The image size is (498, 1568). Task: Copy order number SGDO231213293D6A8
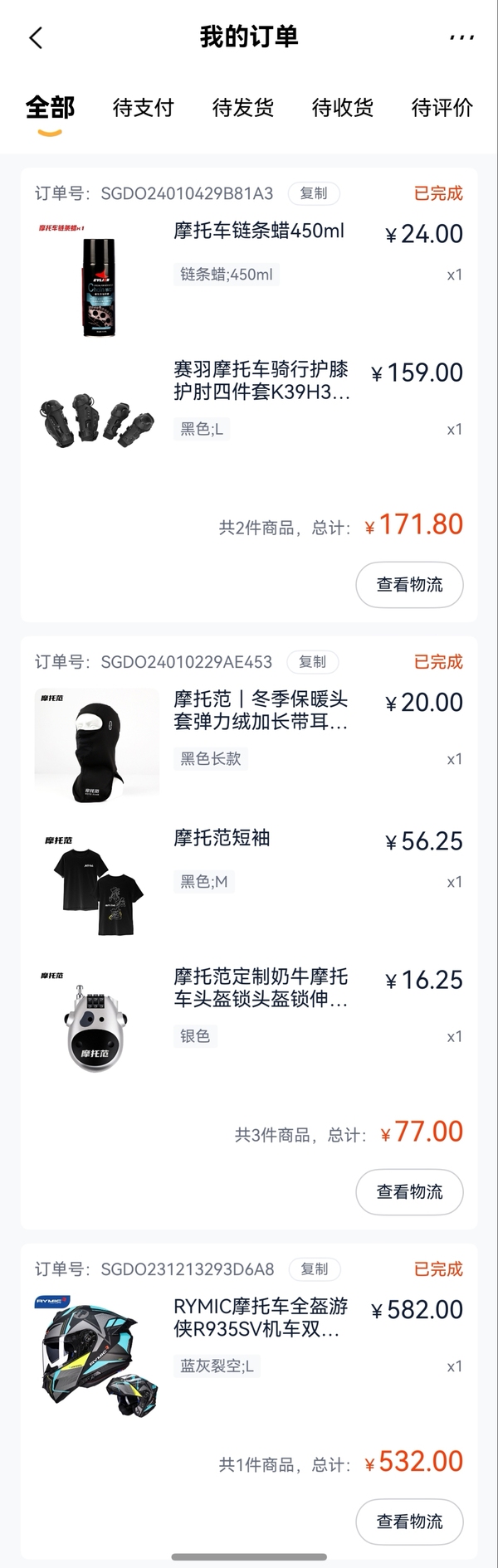point(315,1269)
